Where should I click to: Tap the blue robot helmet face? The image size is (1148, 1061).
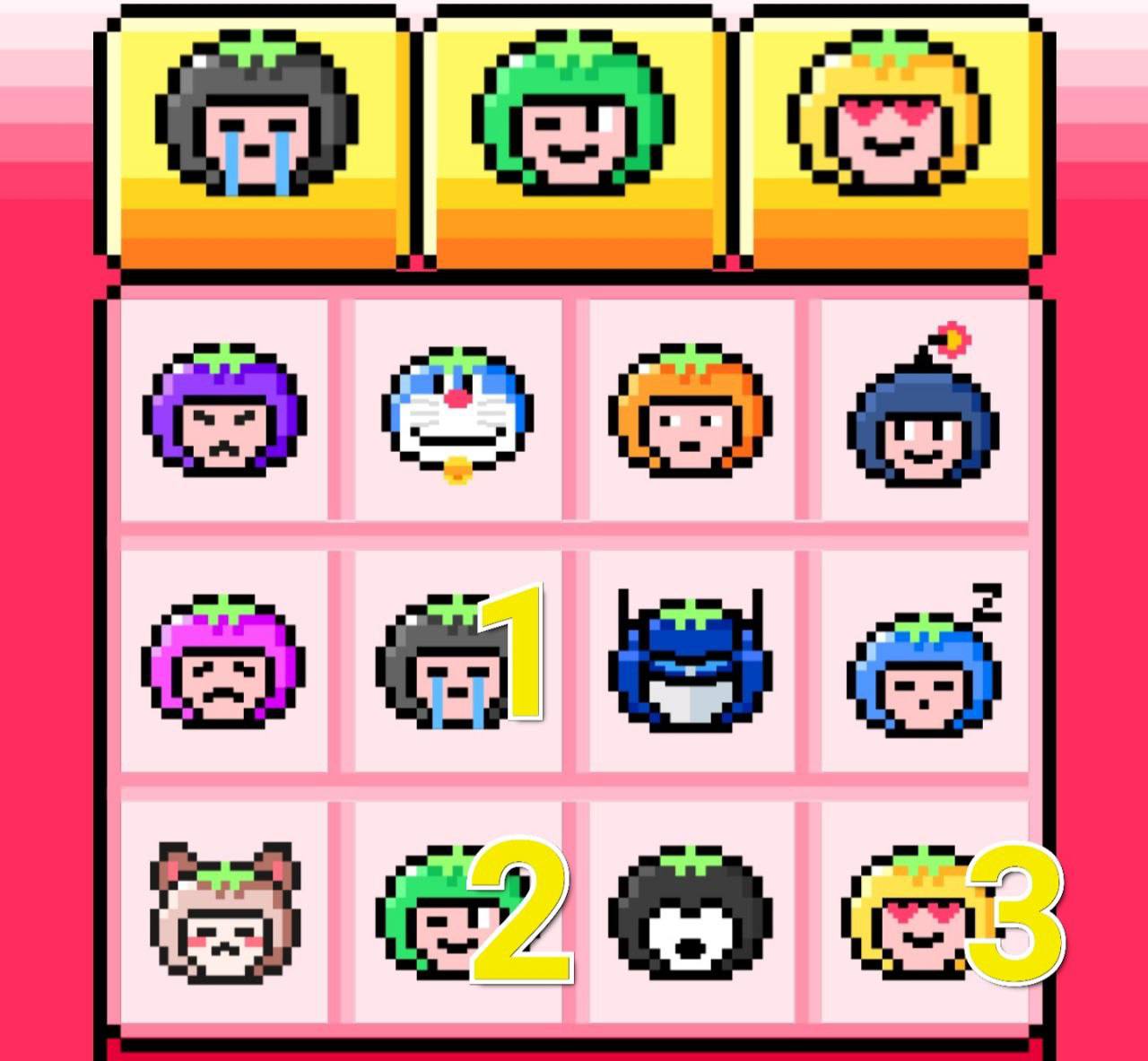point(691,662)
